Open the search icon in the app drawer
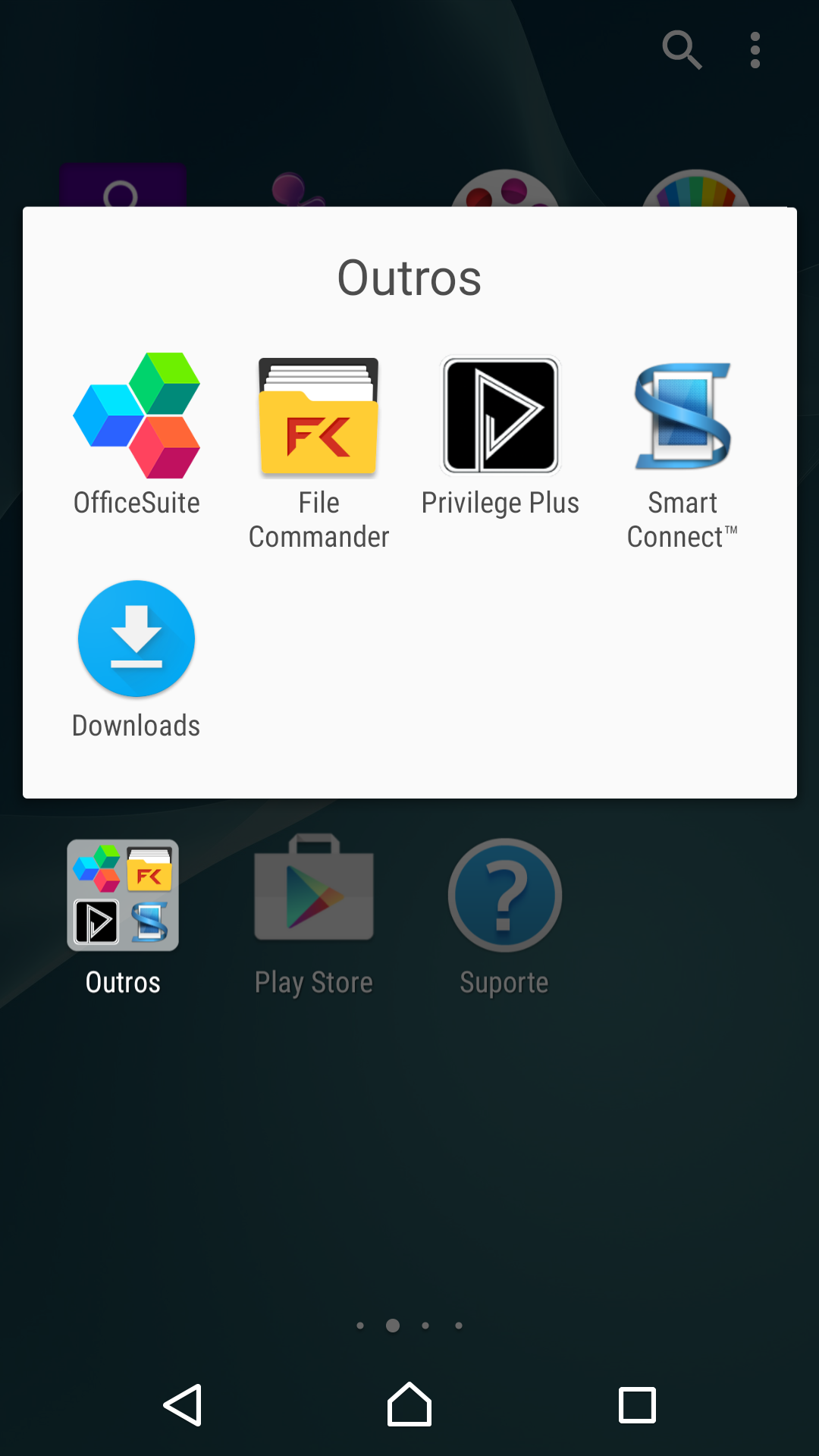This screenshot has height=1456, width=819. click(682, 50)
